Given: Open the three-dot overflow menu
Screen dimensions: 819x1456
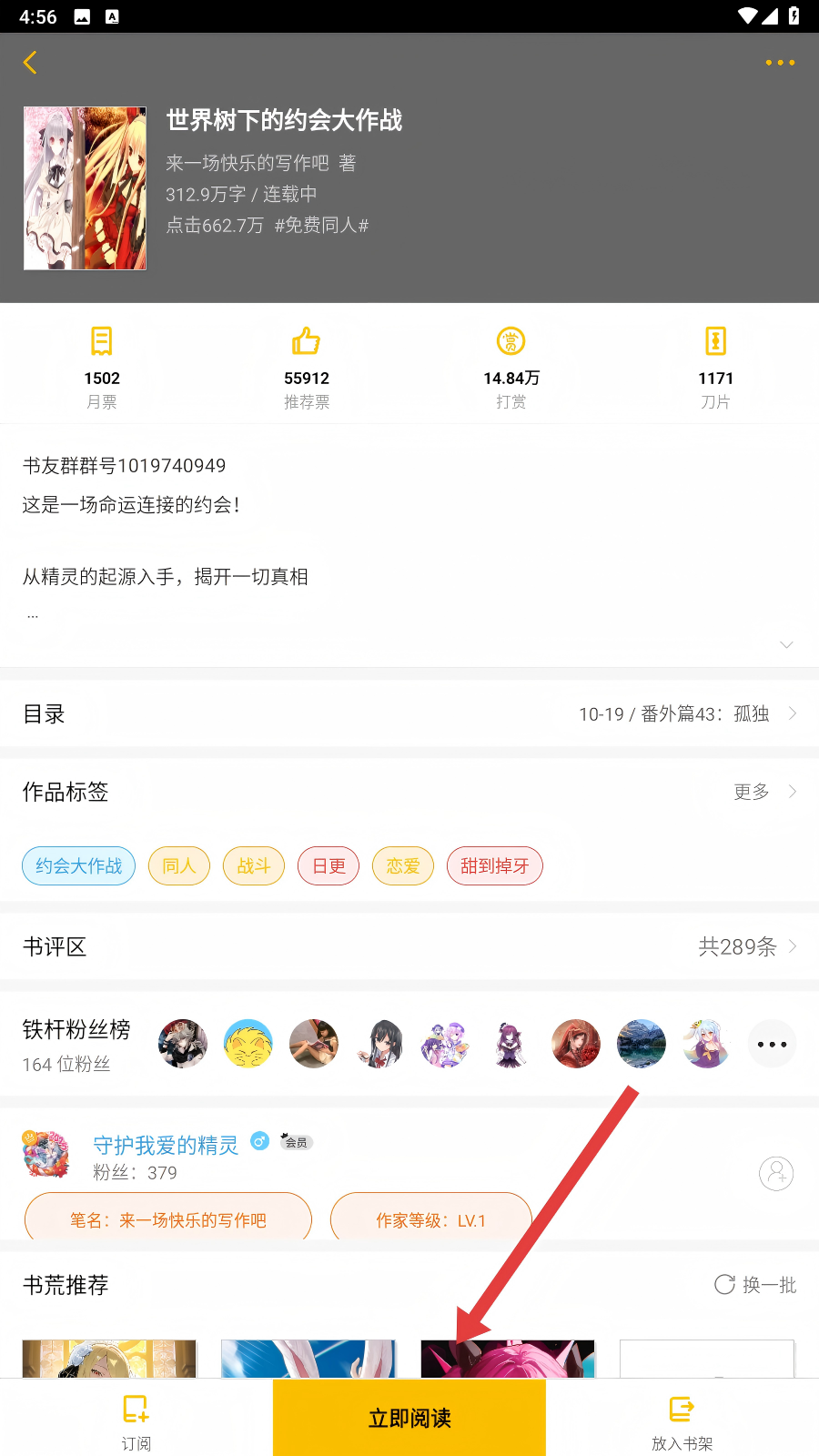Looking at the screenshot, I should pos(780,63).
